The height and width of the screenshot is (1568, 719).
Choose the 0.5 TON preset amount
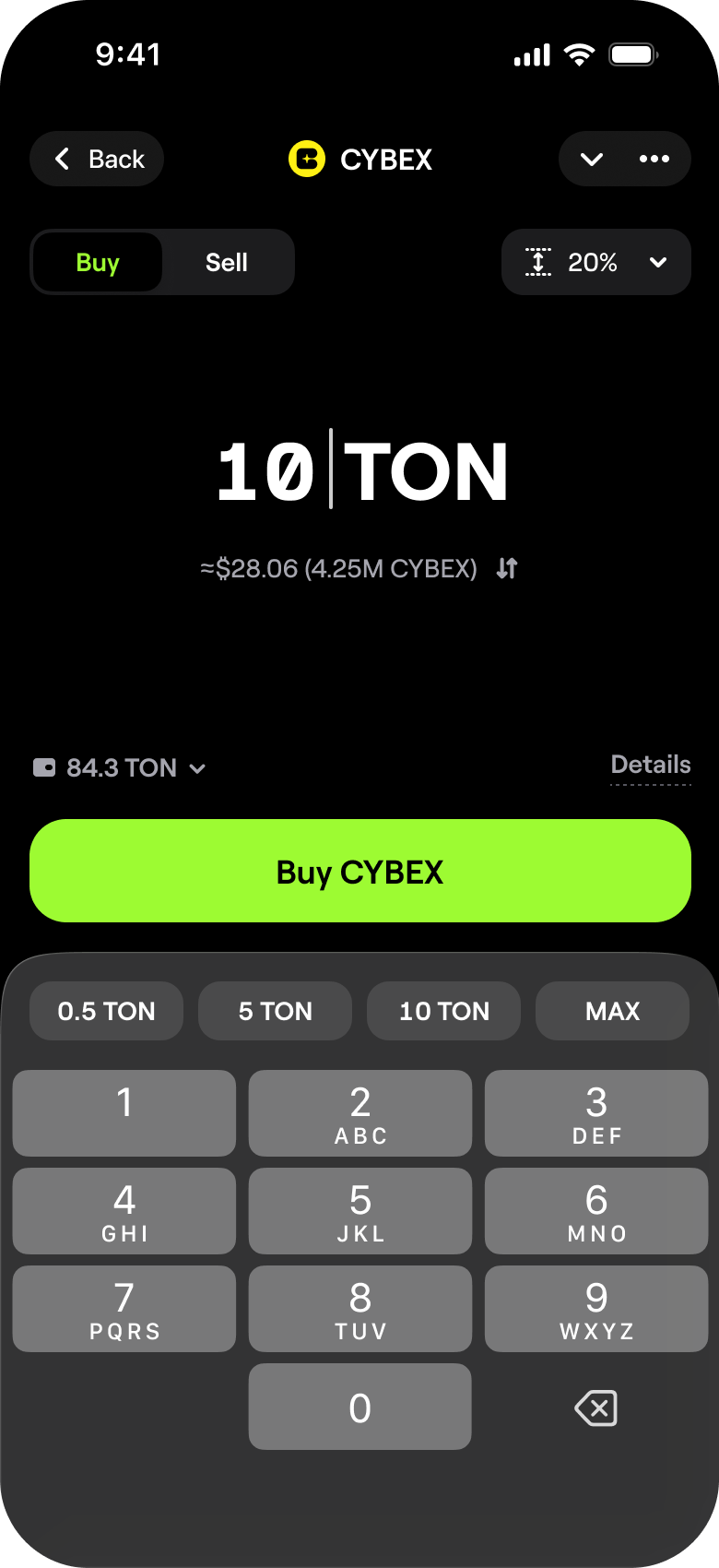107,1011
